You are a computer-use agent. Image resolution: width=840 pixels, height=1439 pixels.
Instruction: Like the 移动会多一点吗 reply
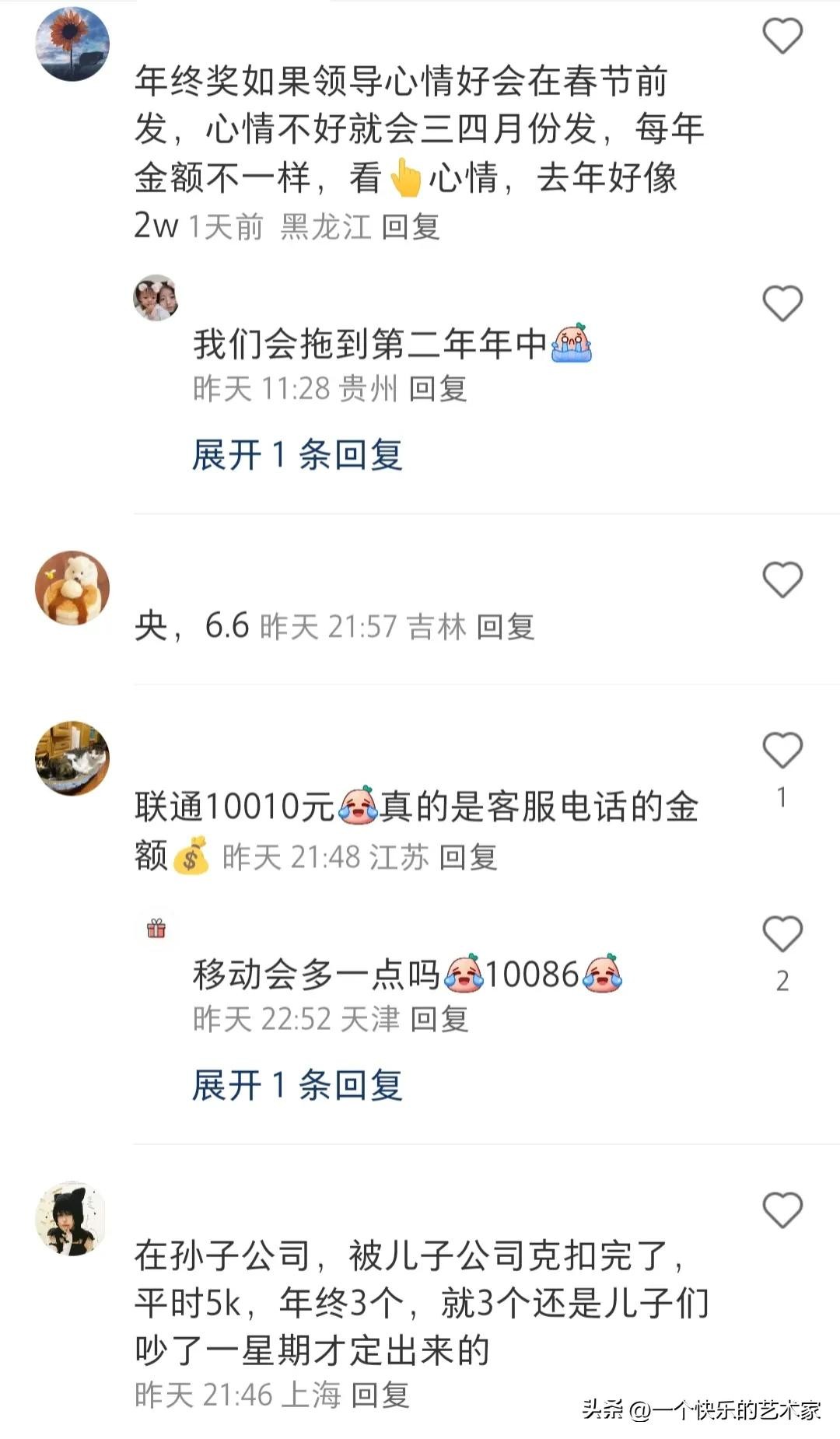pos(782,933)
